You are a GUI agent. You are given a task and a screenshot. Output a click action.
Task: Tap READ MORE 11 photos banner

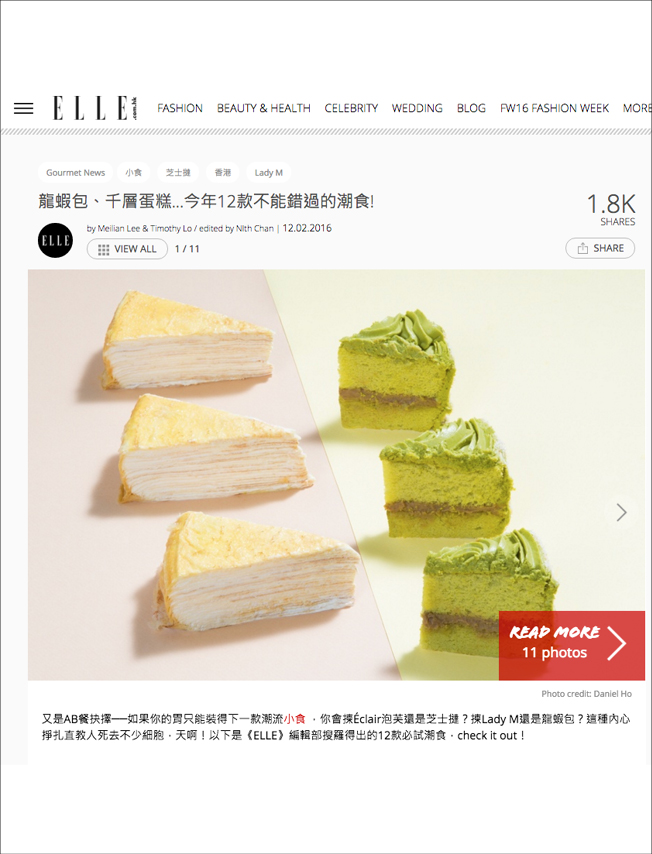(x=571, y=645)
